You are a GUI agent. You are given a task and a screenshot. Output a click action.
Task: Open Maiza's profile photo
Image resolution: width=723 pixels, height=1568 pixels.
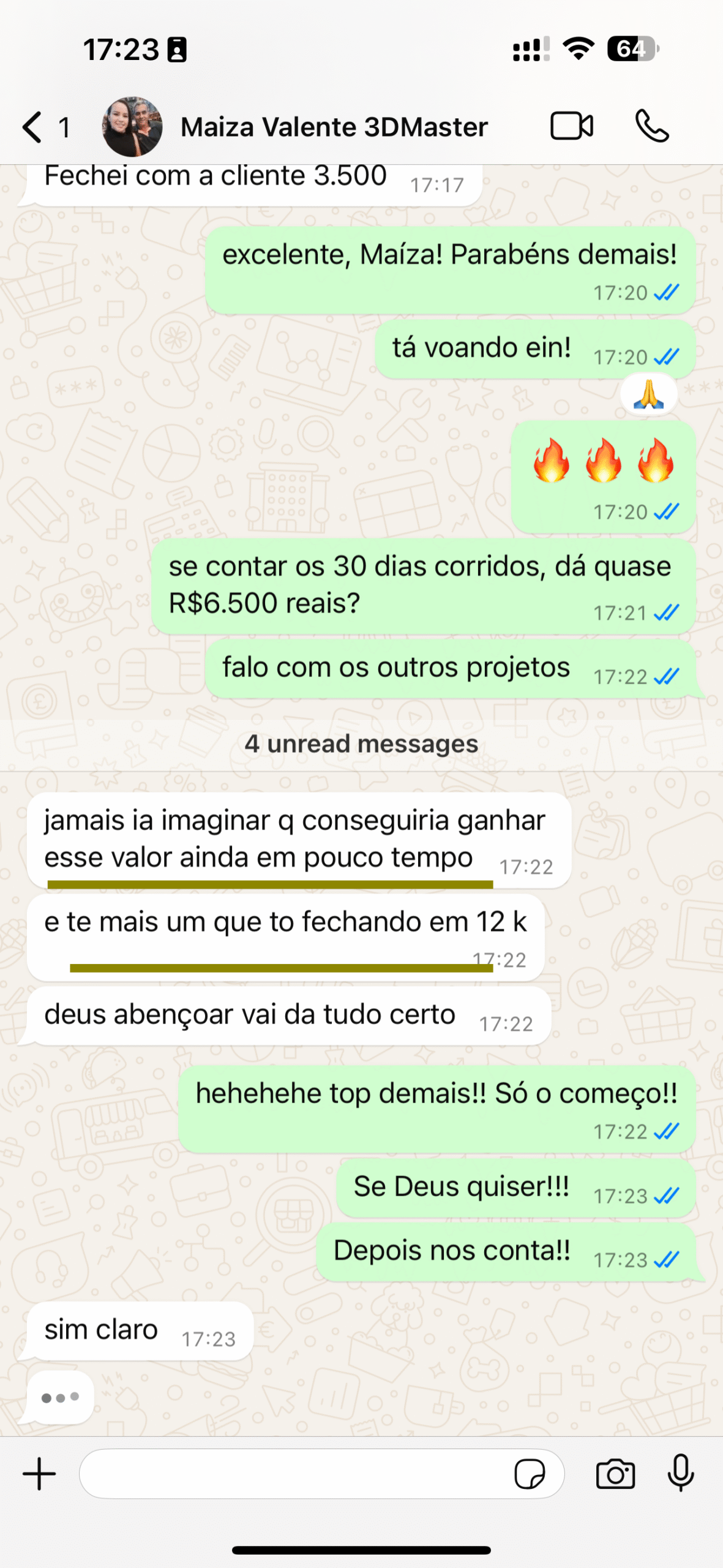[132, 127]
